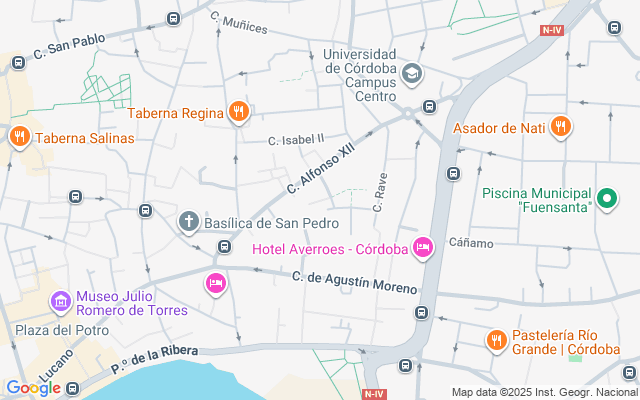Open the Taberna Regina restaurant marker

click(x=238, y=112)
